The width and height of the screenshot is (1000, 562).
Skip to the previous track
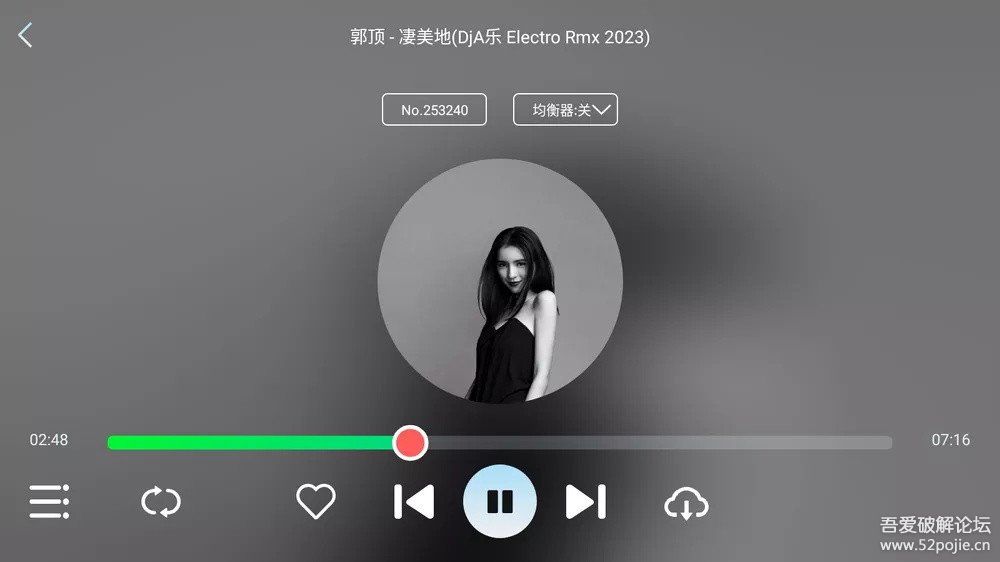(x=413, y=501)
